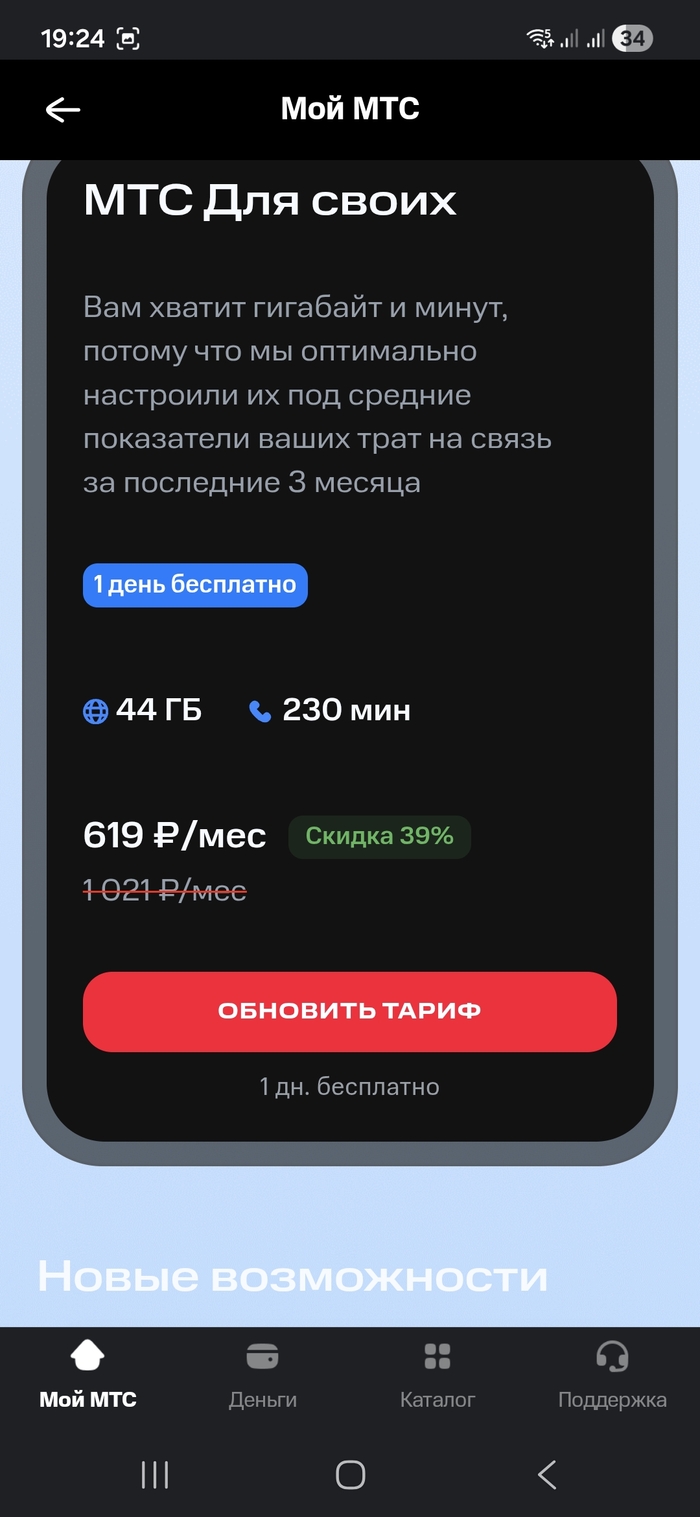Viewport: 700px width, 1517px height.
Task: Go back using the top arrow
Action: pos(63,110)
